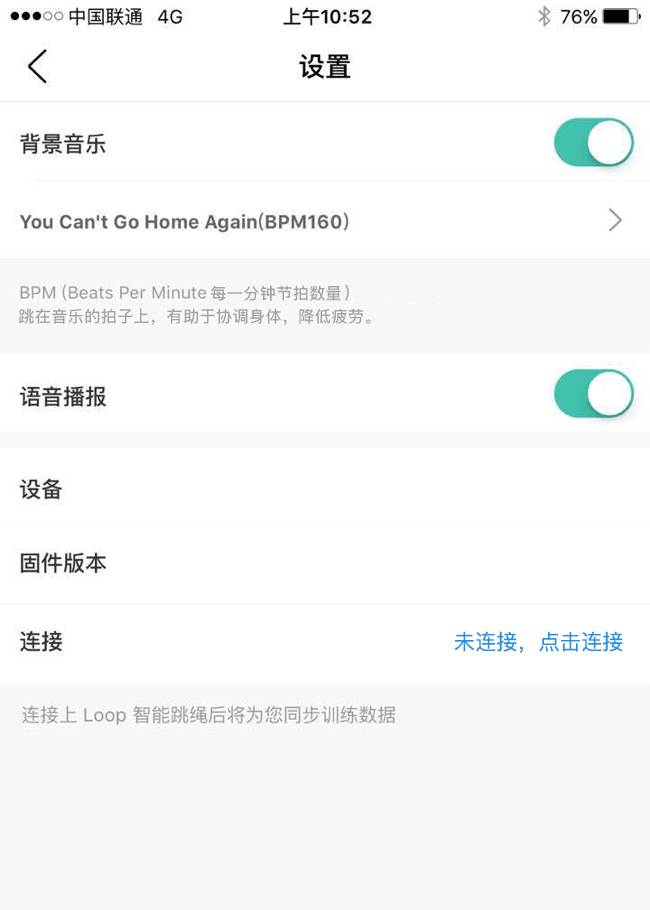This screenshot has width=650, height=910.
Task: Go back from the 设置 screen
Action: point(37,67)
